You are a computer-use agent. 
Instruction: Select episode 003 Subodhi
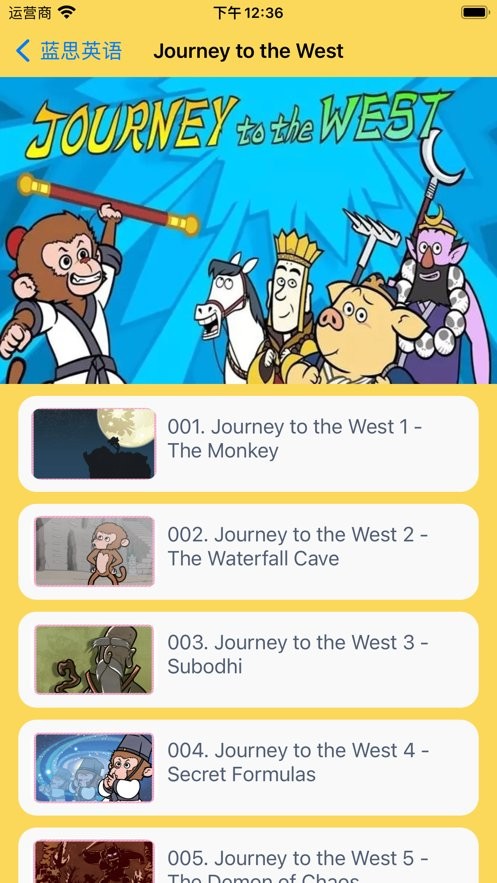[x=248, y=659]
